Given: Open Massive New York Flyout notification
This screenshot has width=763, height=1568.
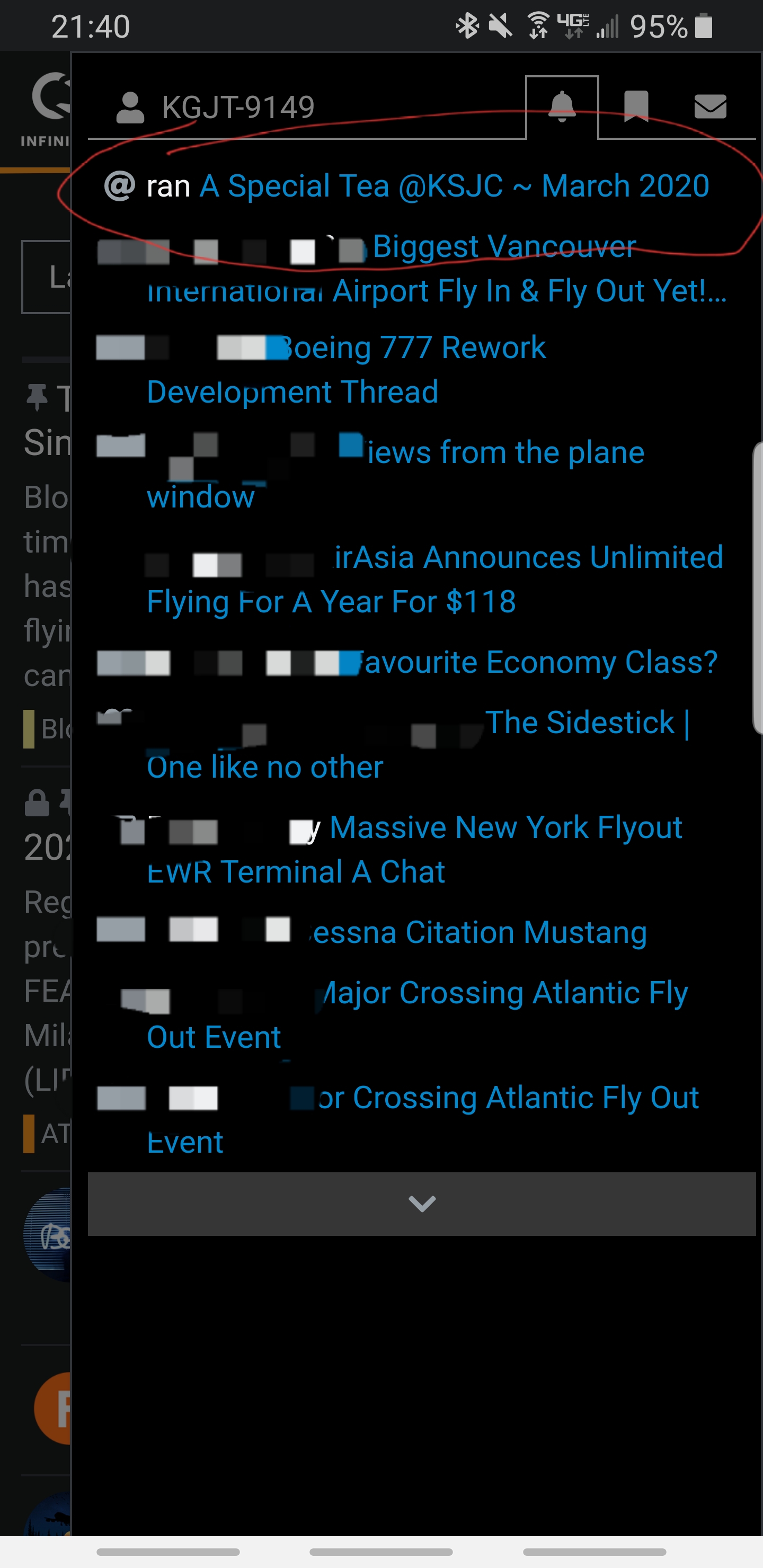Looking at the screenshot, I should pyautogui.click(x=505, y=828).
